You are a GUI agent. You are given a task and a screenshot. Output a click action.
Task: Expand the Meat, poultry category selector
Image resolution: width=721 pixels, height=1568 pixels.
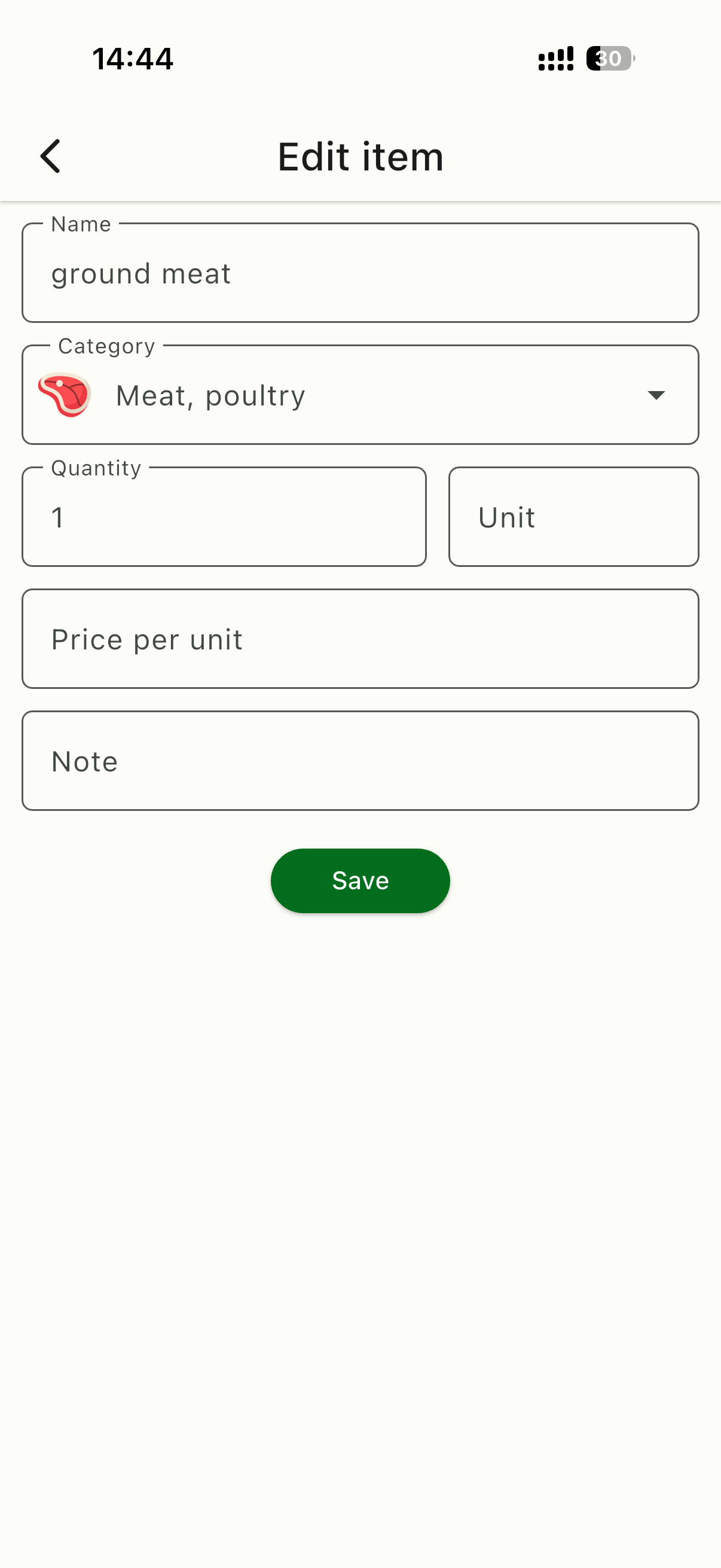(x=360, y=395)
